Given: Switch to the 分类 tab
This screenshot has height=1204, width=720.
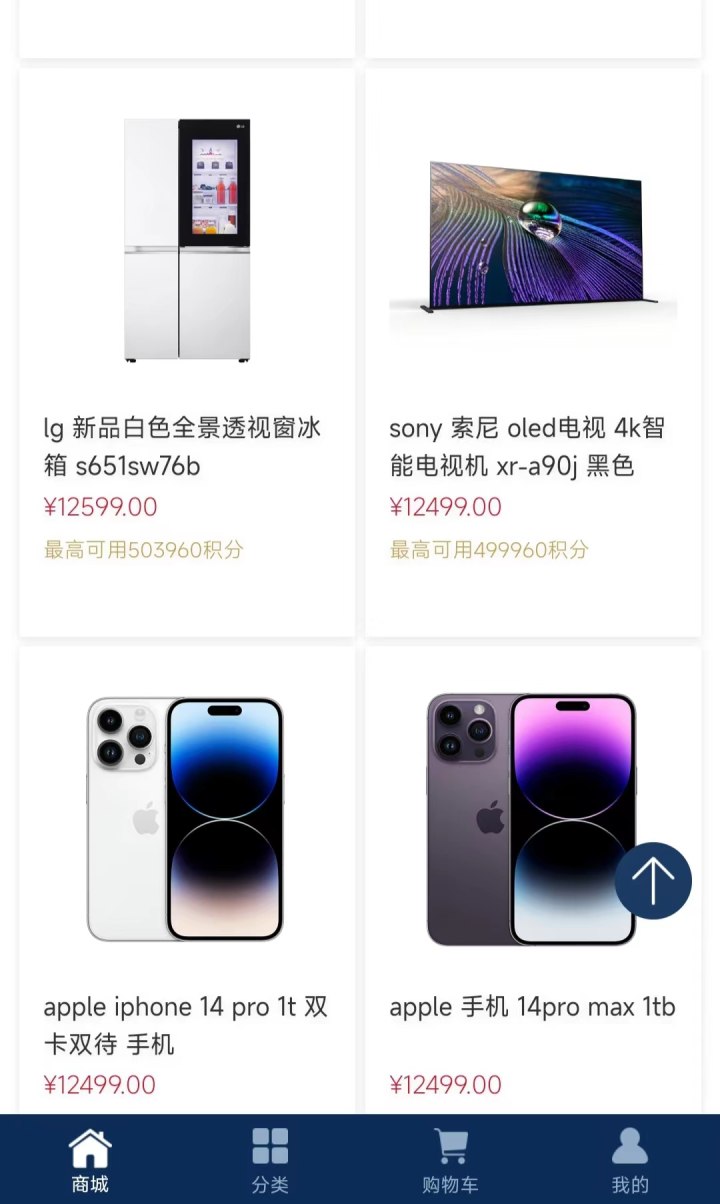Looking at the screenshot, I should [x=270, y=1160].
